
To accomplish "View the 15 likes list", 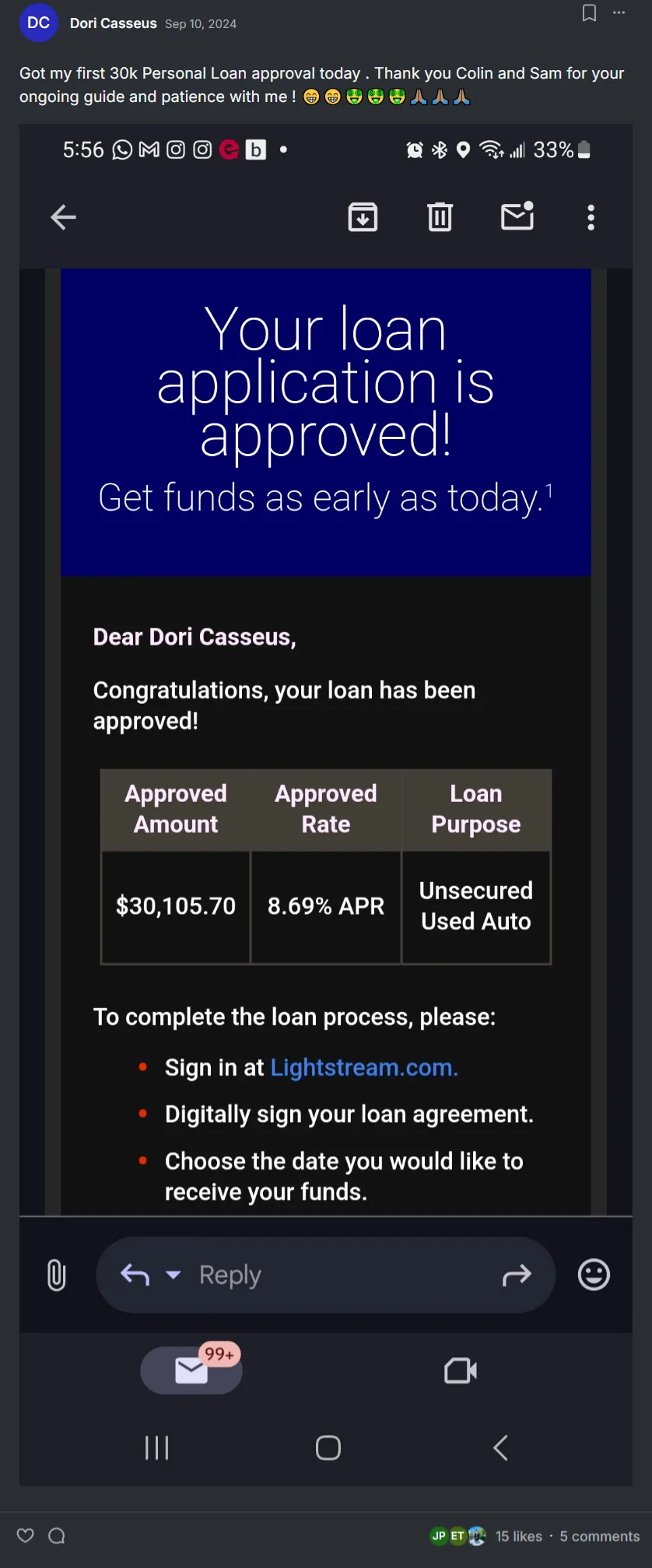I will click(518, 1536).
